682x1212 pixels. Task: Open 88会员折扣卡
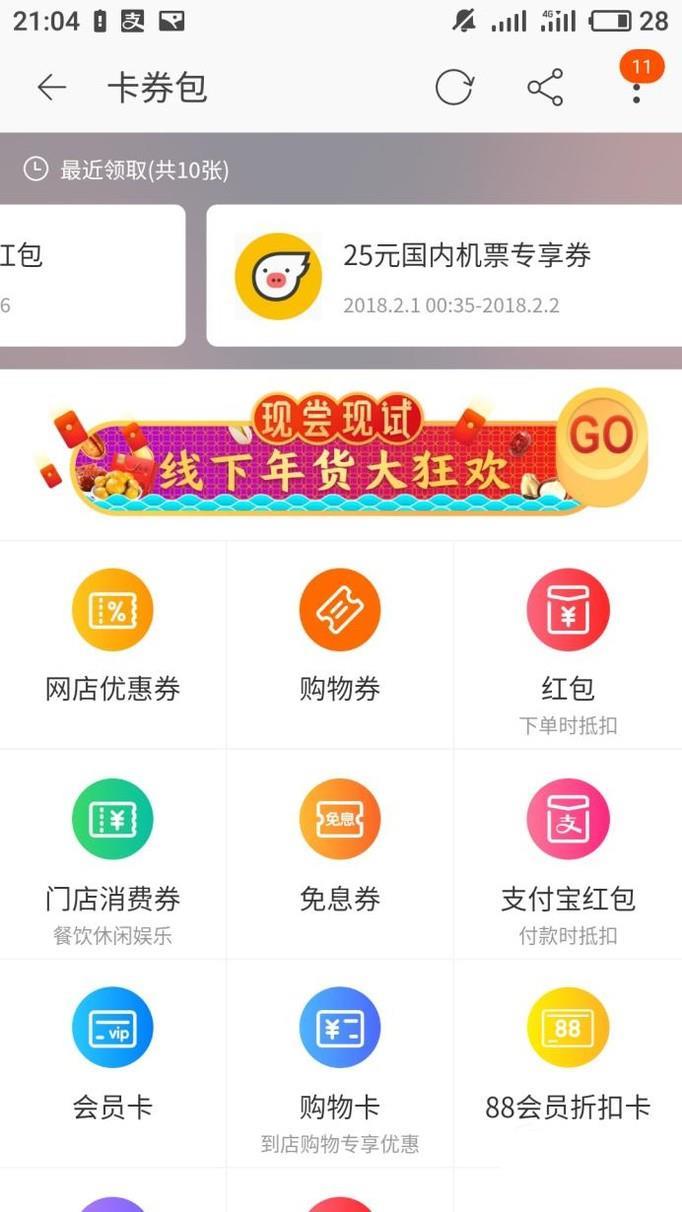click(567, 1060)
